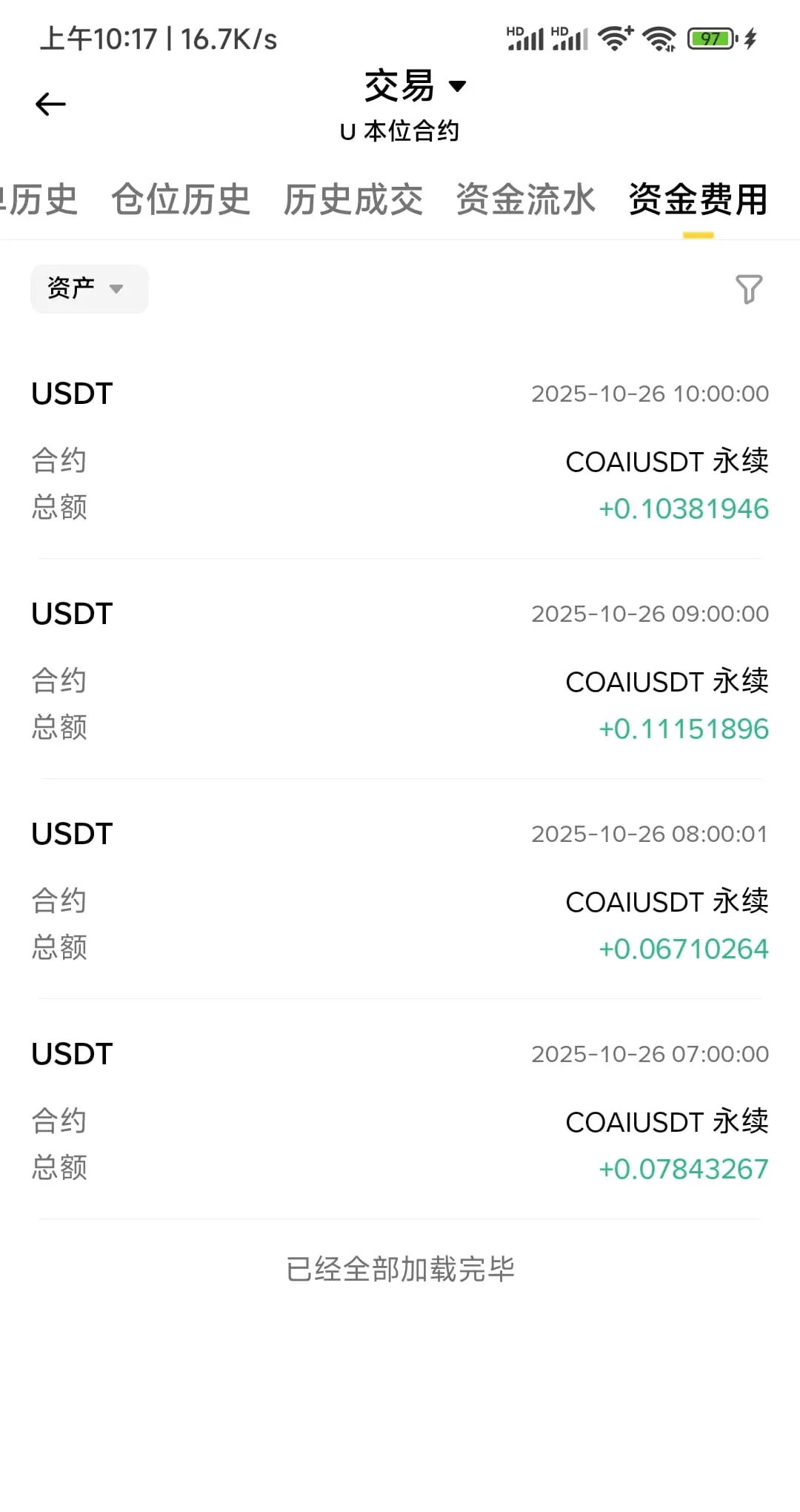Image resolution: width=800 pixels, height=1512 pixels.
Task: Select the 资金费用 tab
Action: click(698, 200)
